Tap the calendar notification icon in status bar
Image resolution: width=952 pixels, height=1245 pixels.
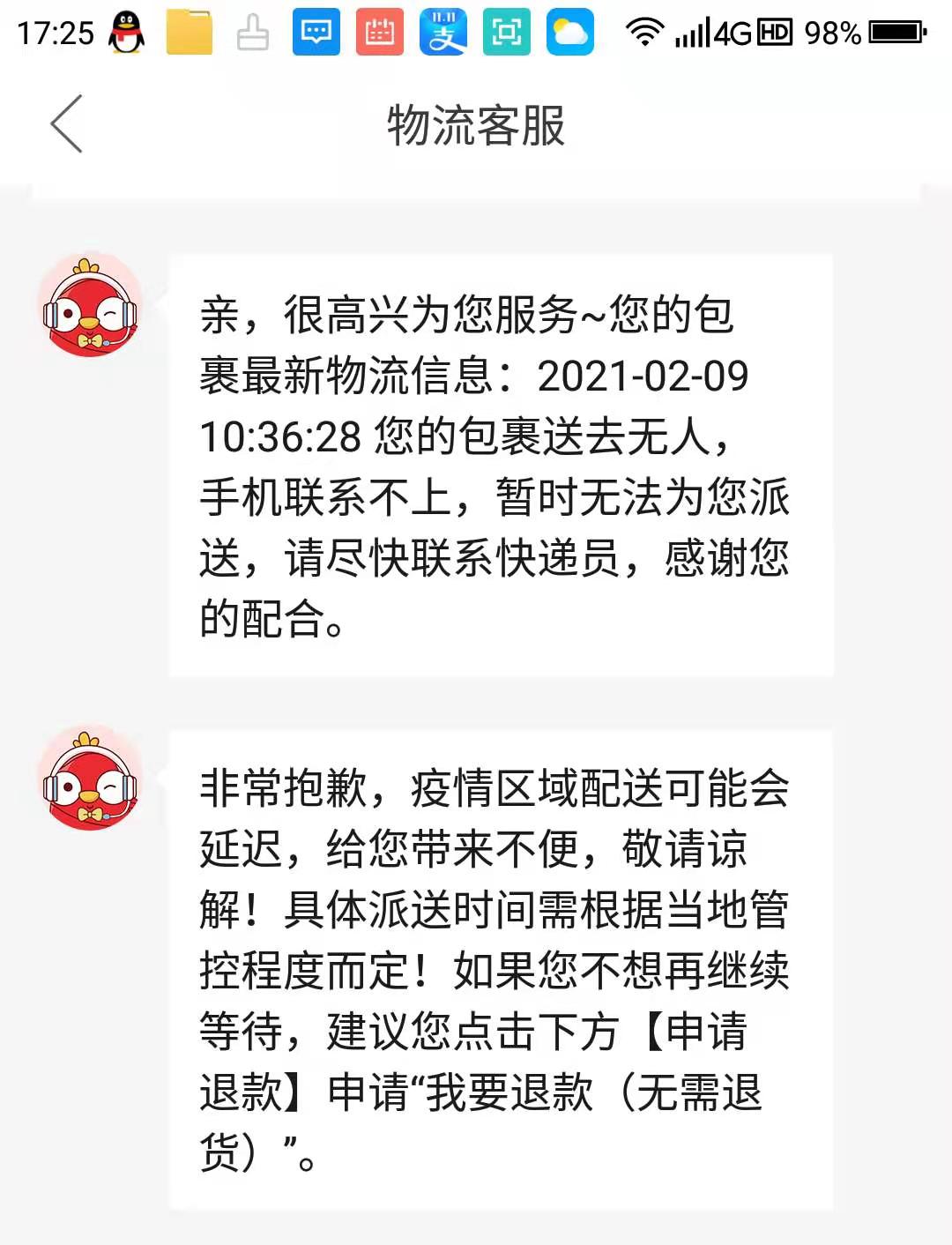(x=379, y=33)
